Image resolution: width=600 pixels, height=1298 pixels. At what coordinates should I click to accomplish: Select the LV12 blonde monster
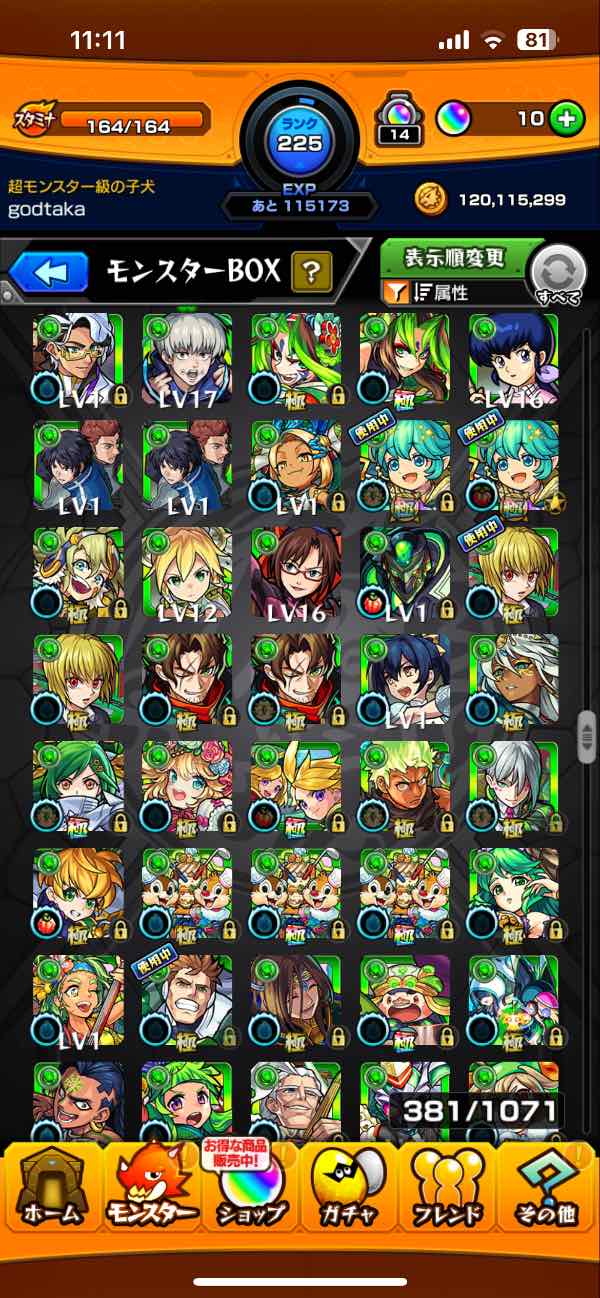[x=187, y=576]
